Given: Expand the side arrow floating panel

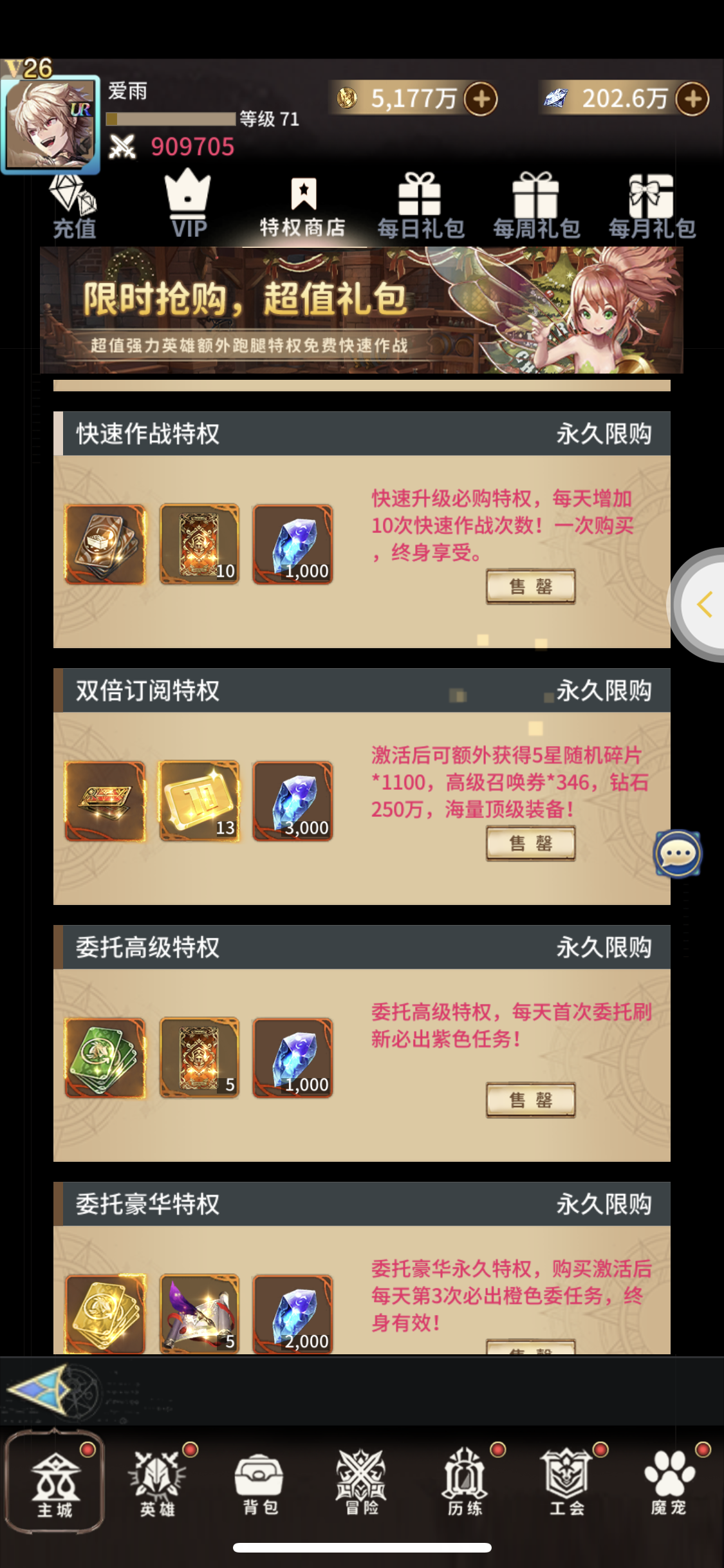Looking at the screenshot, I should pos(703,604).
